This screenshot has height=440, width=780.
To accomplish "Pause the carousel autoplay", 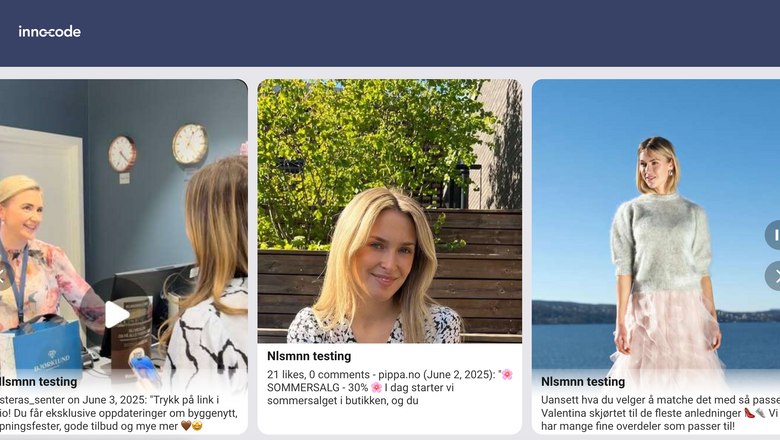I will 775,235.
